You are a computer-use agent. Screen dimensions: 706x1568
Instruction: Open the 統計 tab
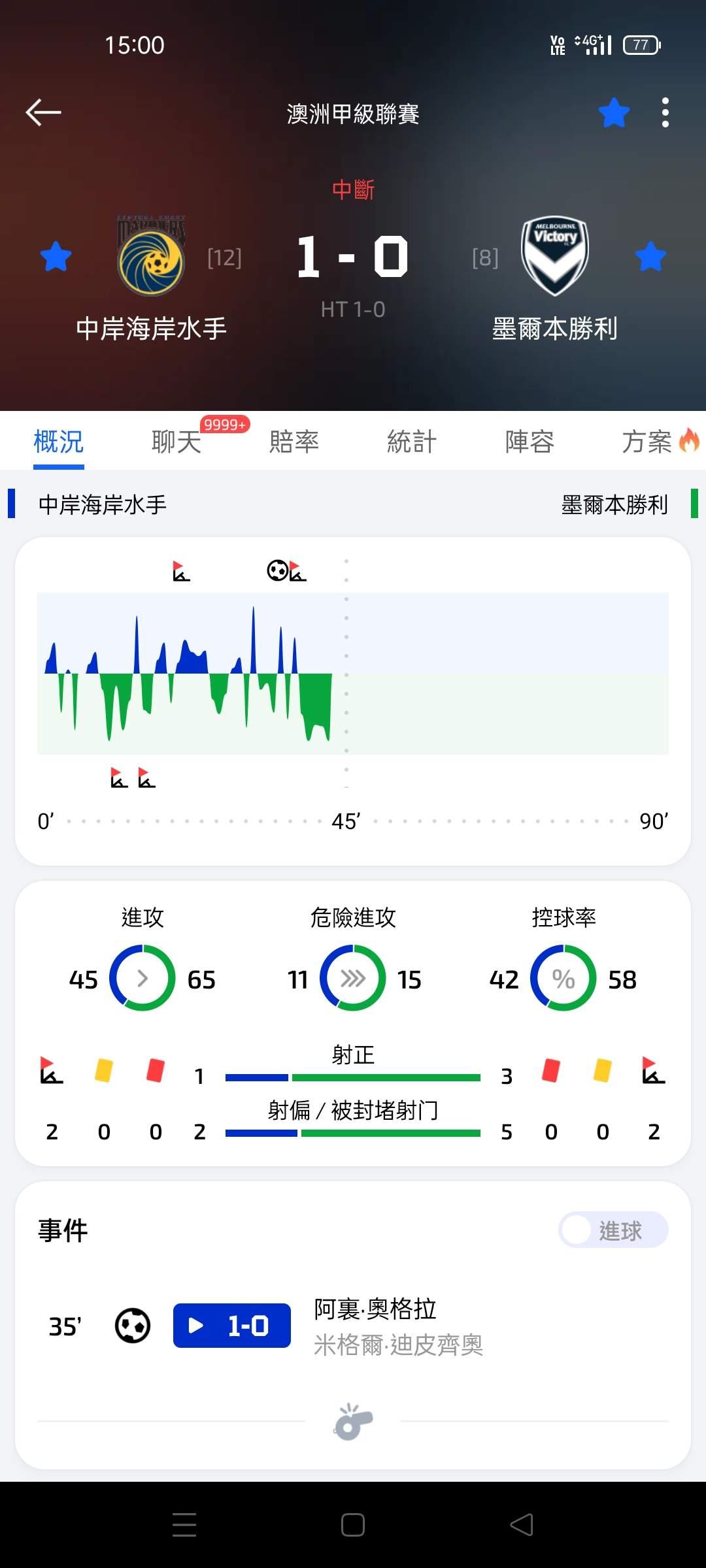click(x=412, y=442)
